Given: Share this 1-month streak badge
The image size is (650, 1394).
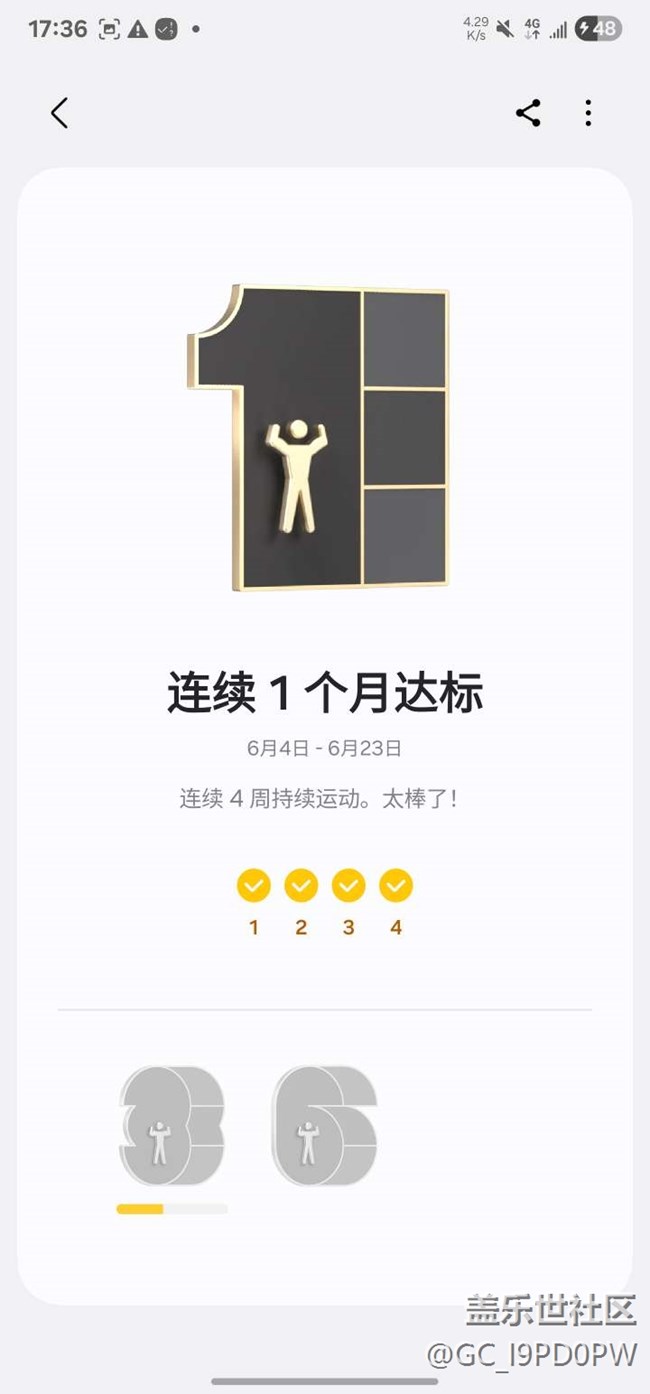Looking at the screenshot, I should (528, 113).
